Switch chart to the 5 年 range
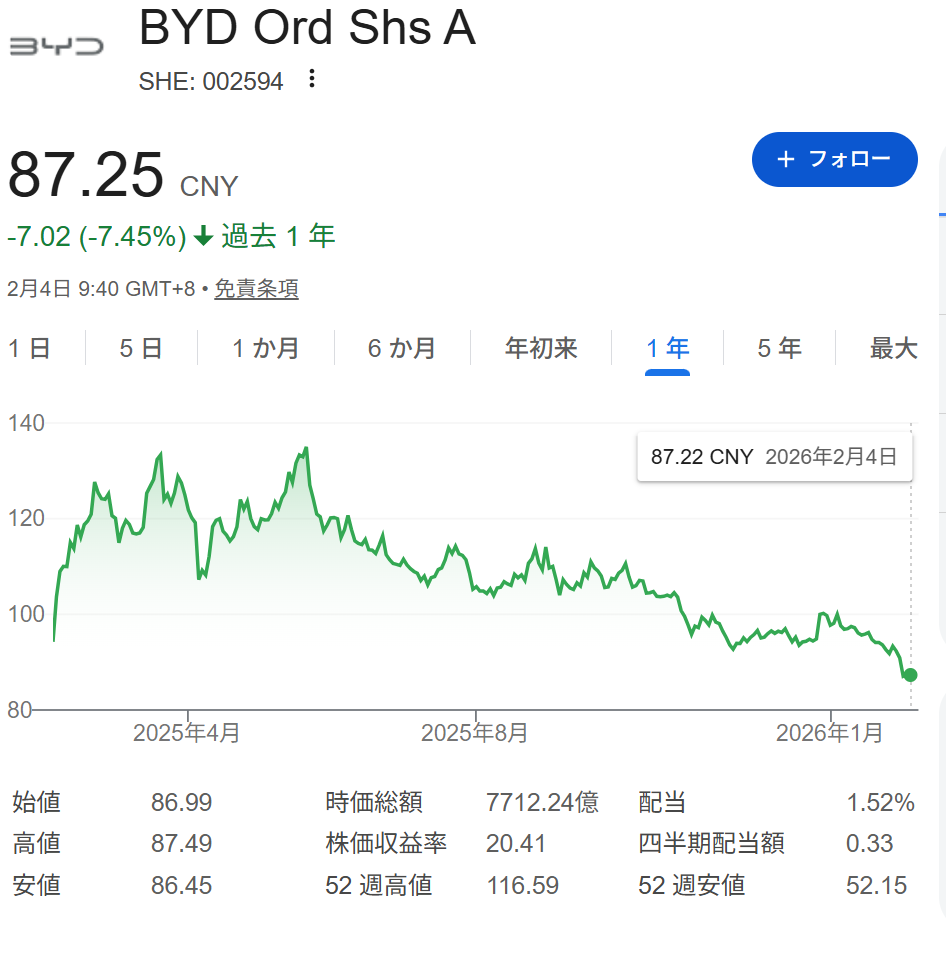946x956 pixels. point(779,348)
